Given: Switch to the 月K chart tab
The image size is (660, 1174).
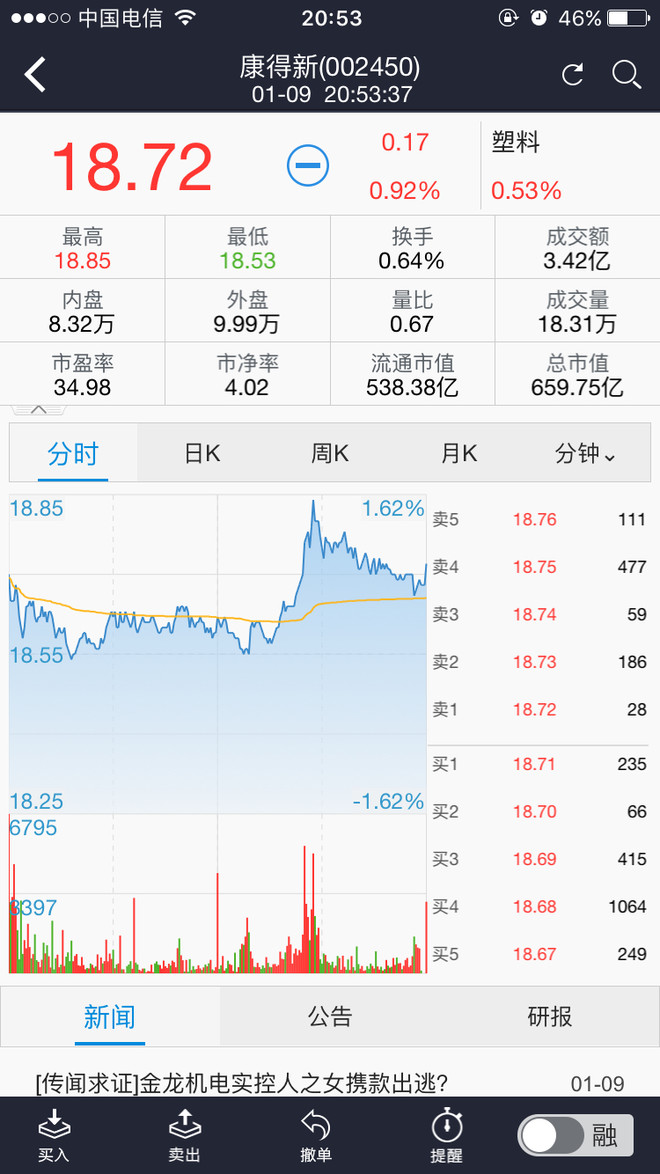Looking at the screenshot, I should coord(458,454).
